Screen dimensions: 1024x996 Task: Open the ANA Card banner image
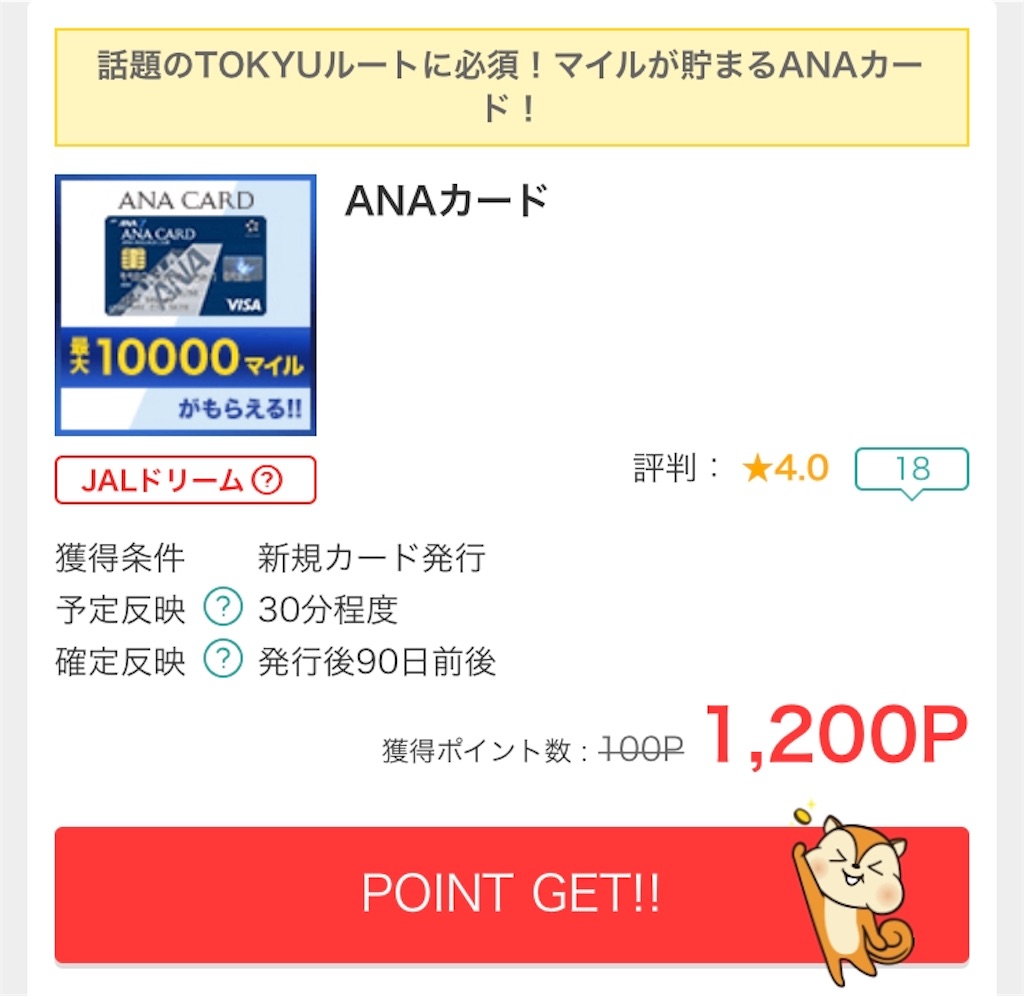click(185, 305)
